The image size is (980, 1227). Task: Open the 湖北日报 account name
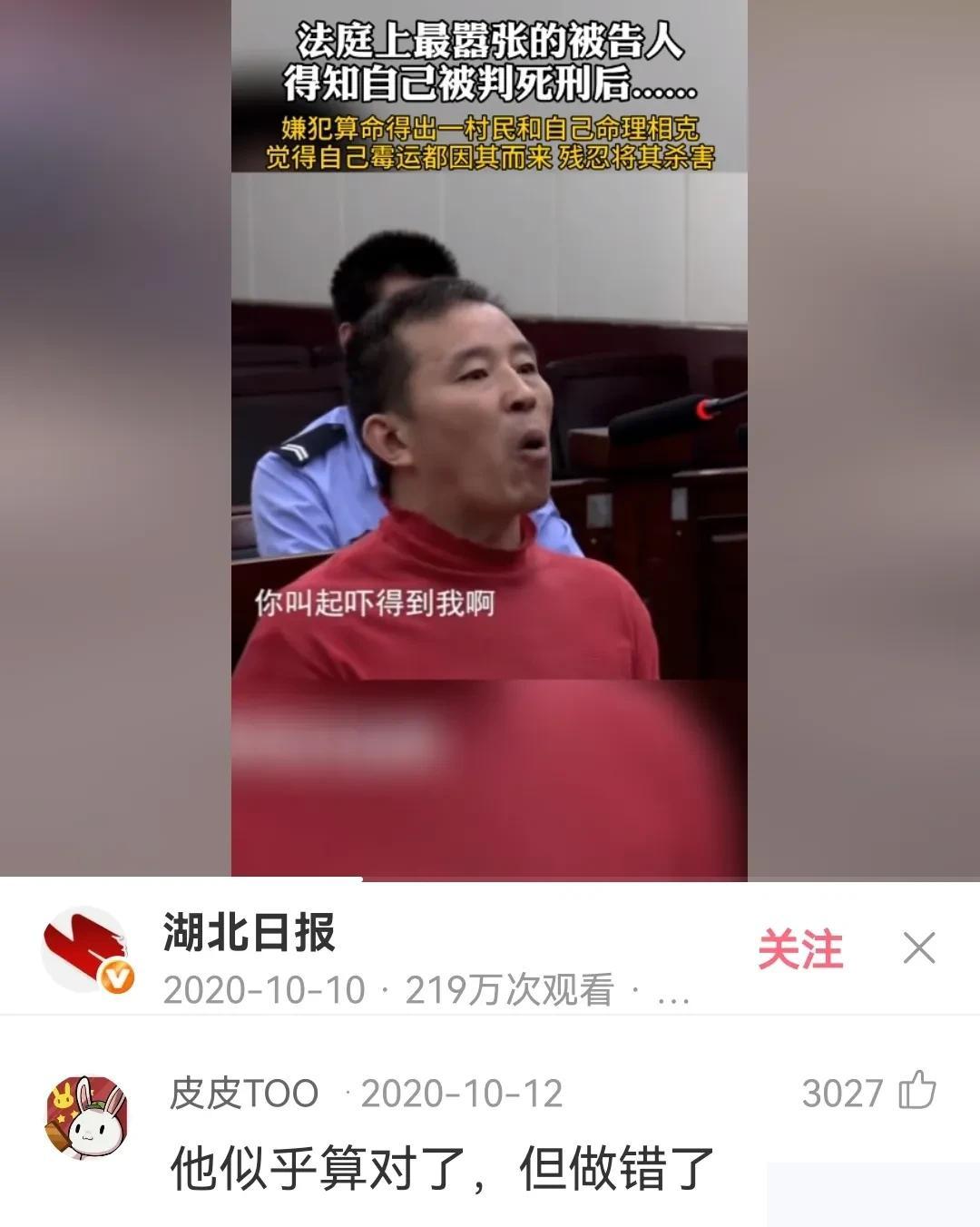click(x=250, y=932)
